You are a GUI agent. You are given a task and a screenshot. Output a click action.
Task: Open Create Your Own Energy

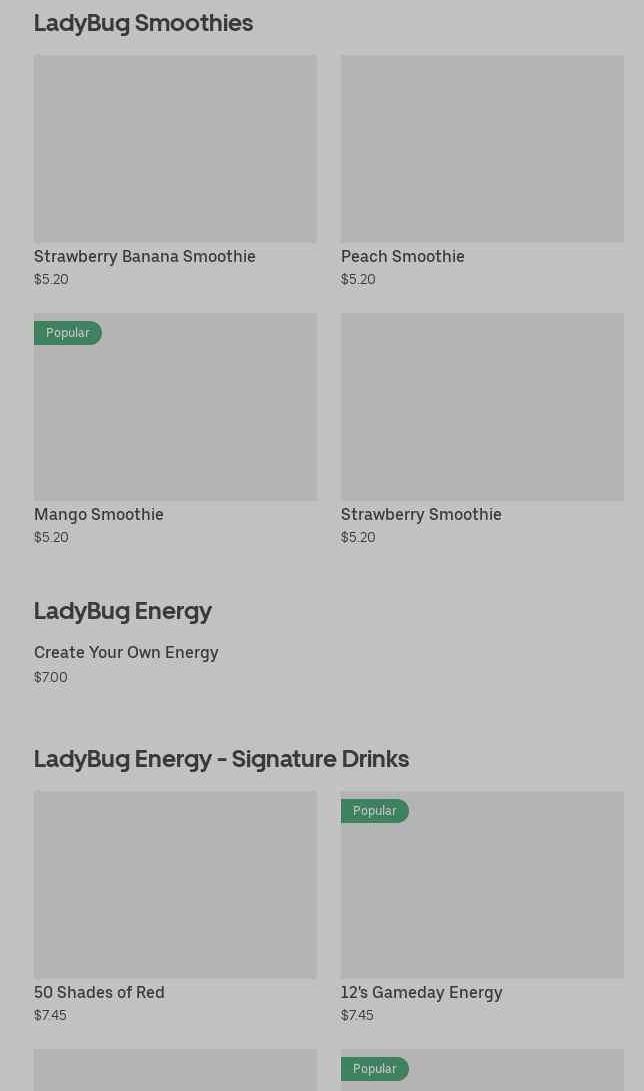tap(126, 664)
